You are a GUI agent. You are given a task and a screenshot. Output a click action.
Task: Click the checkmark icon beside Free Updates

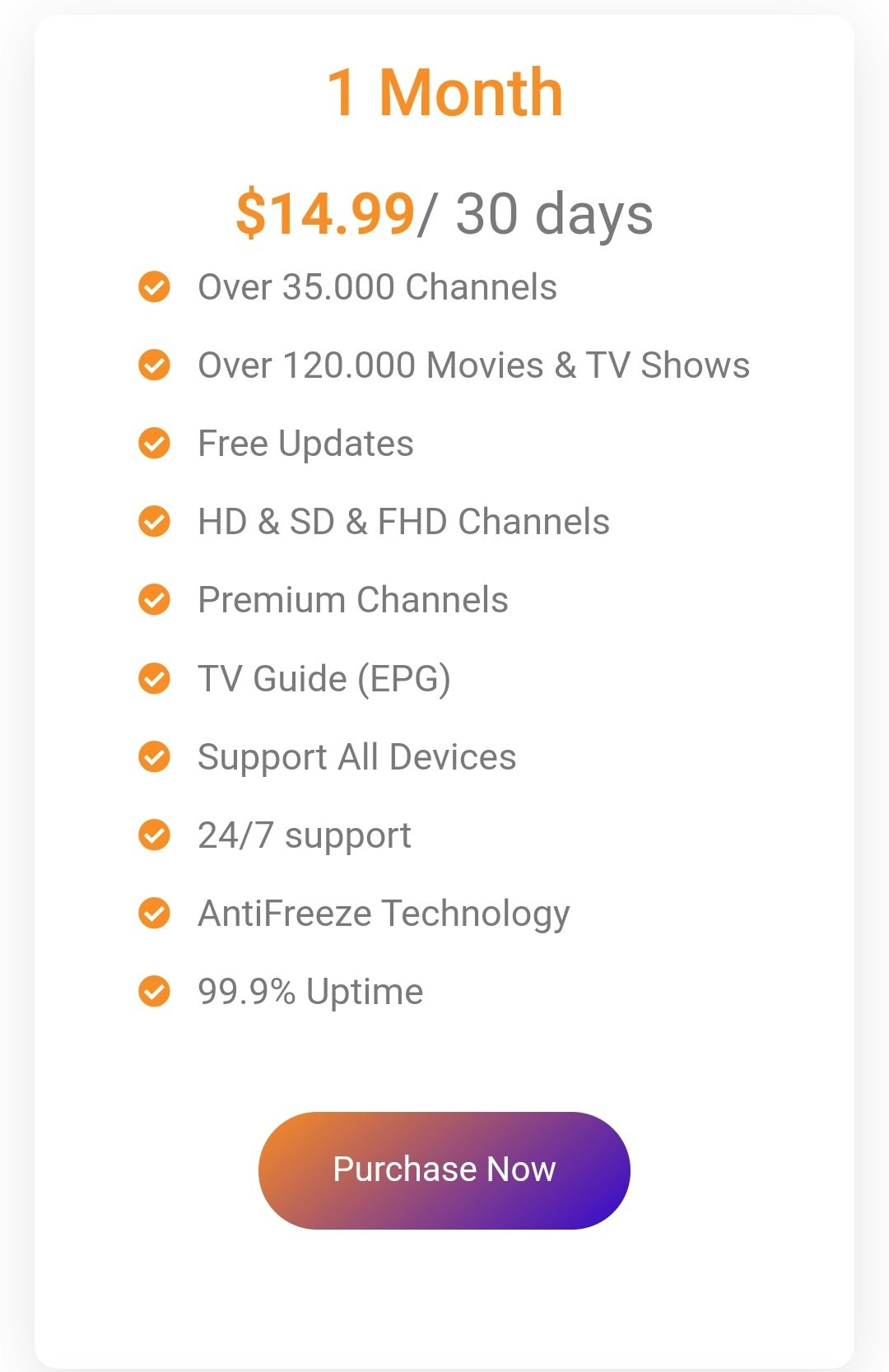coord(154,443)
